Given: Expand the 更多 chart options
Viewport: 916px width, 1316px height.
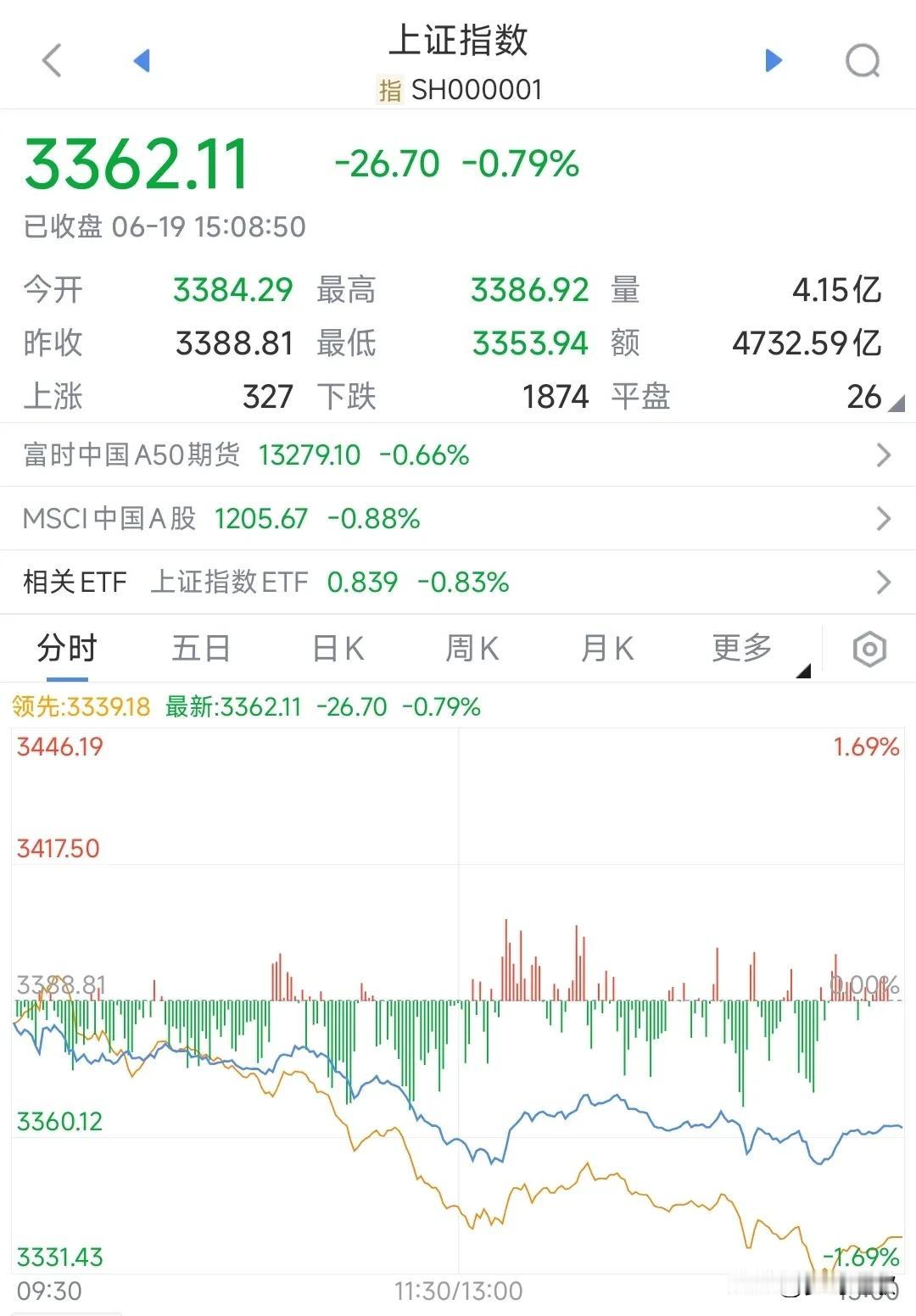Looking at the screenshot, I should [x=743, y=650].
